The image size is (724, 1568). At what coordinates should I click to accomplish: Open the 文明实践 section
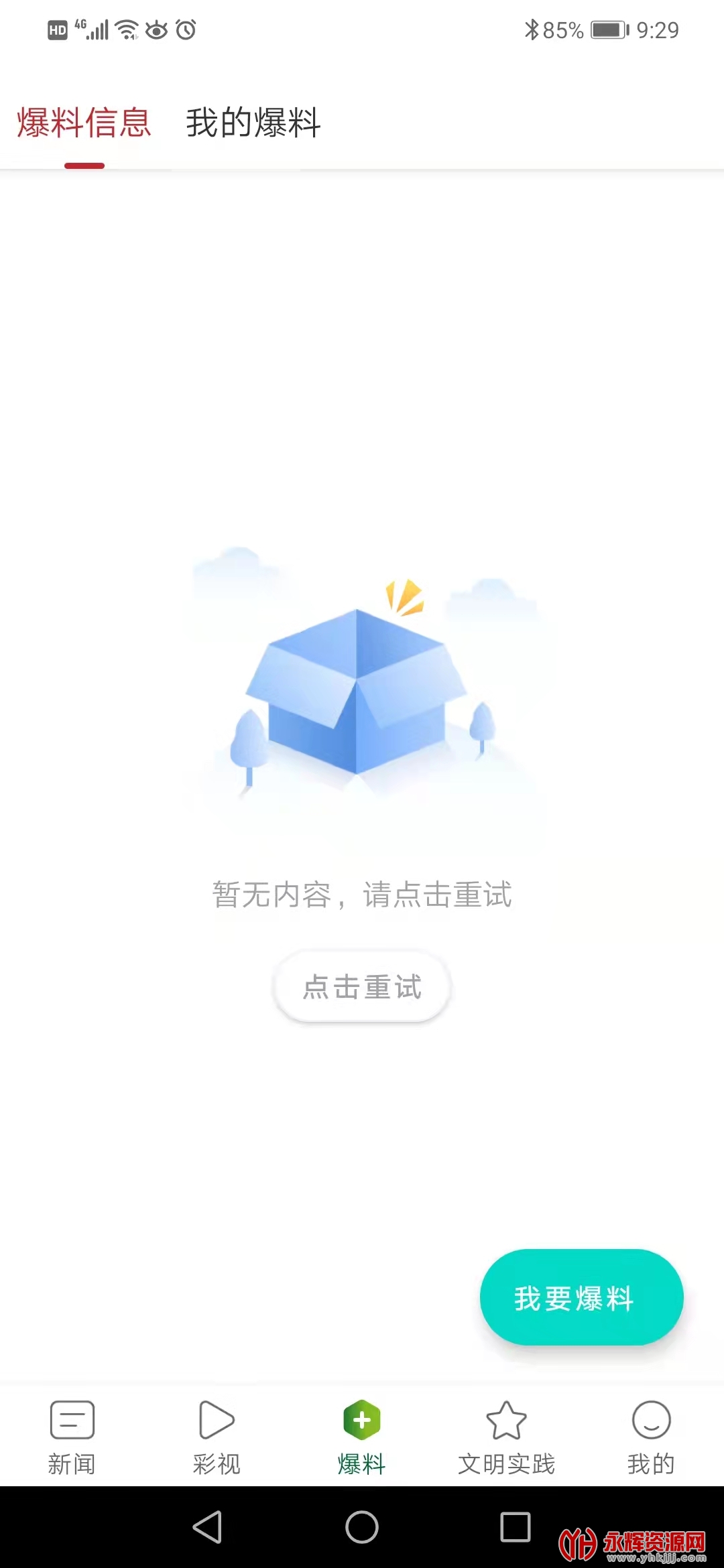tap(506, 1437)
